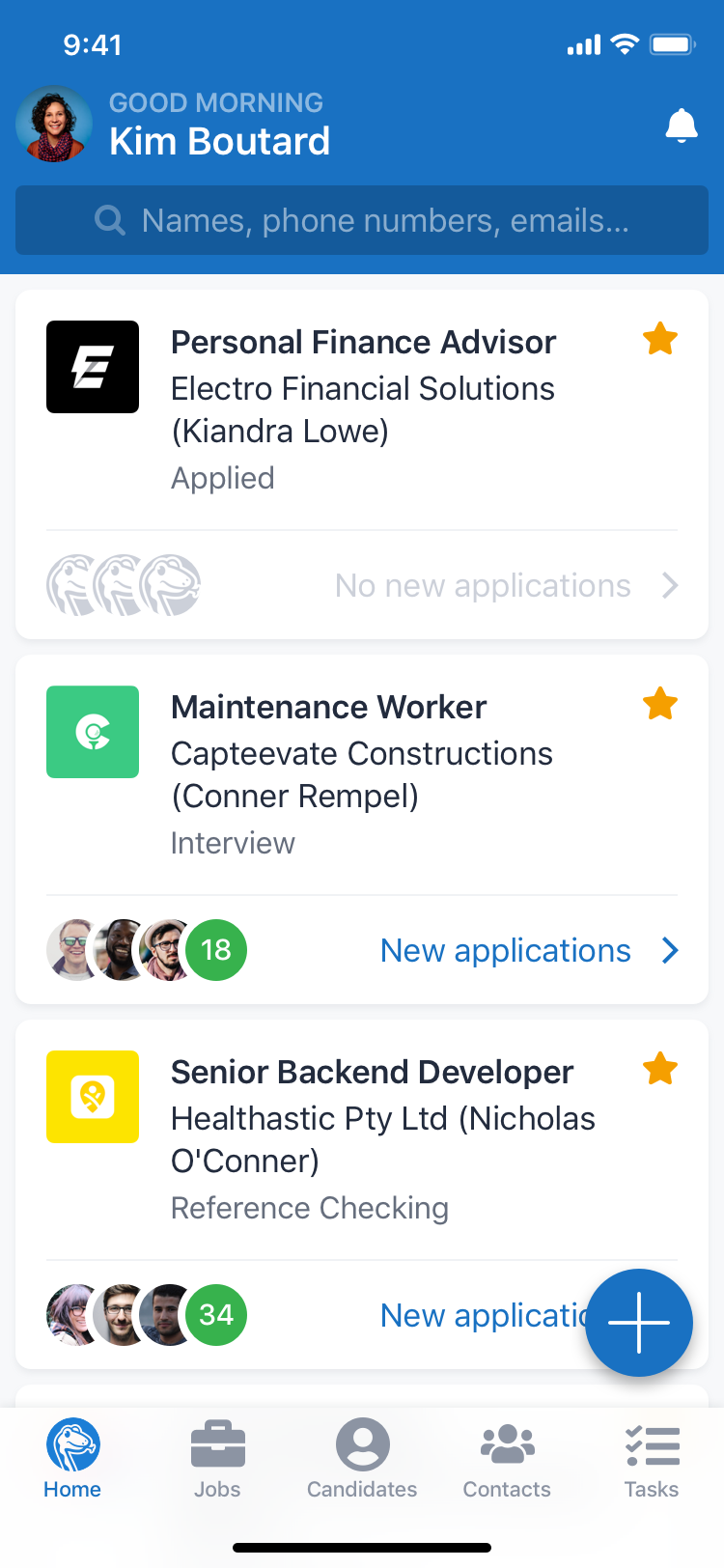The height and width of the screenshot is (1568, 724).
Task: Open the notifications bell icon
Action: [x=682, y=125]
